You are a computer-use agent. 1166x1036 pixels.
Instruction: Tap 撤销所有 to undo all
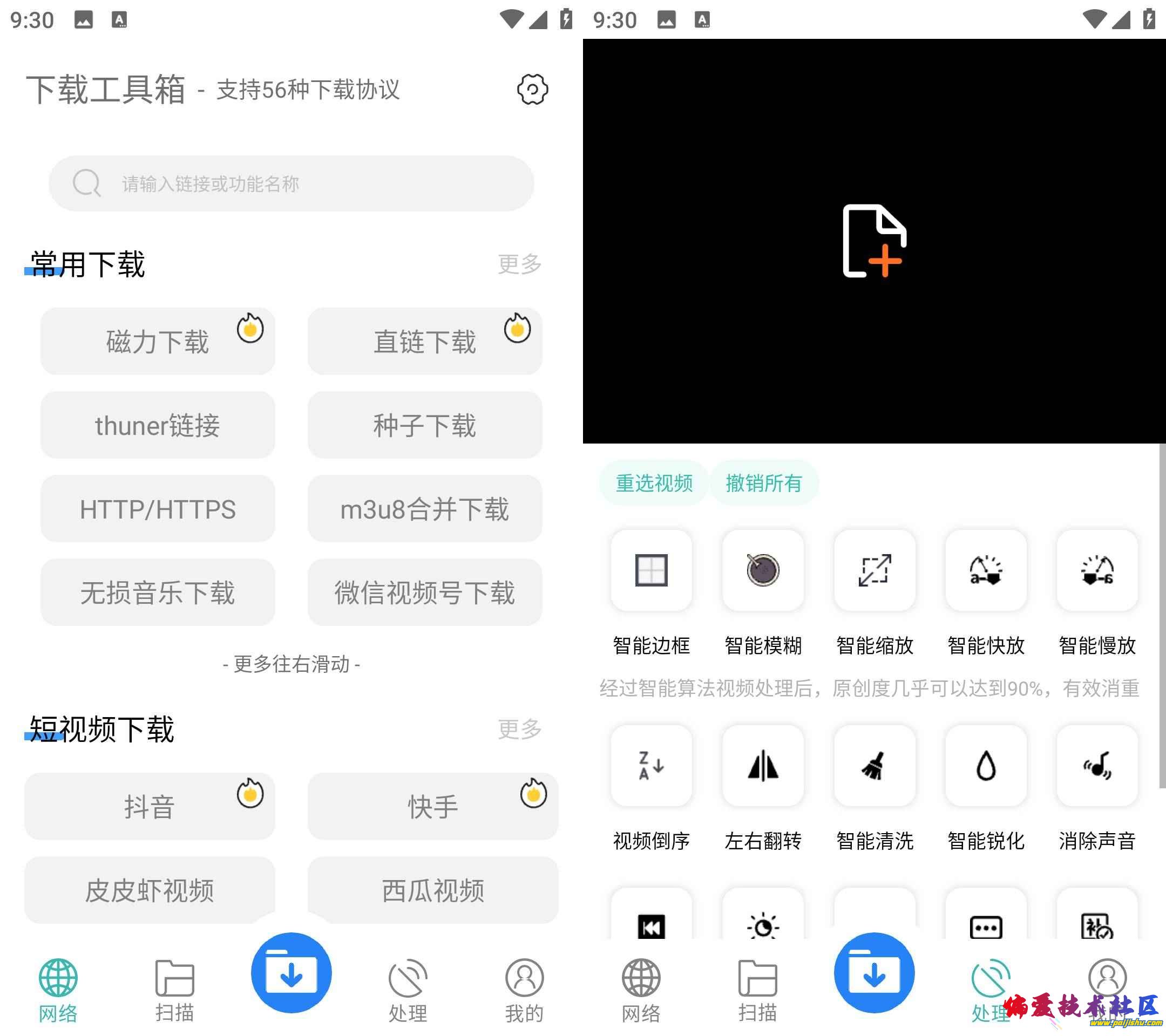tap(764, 483)
